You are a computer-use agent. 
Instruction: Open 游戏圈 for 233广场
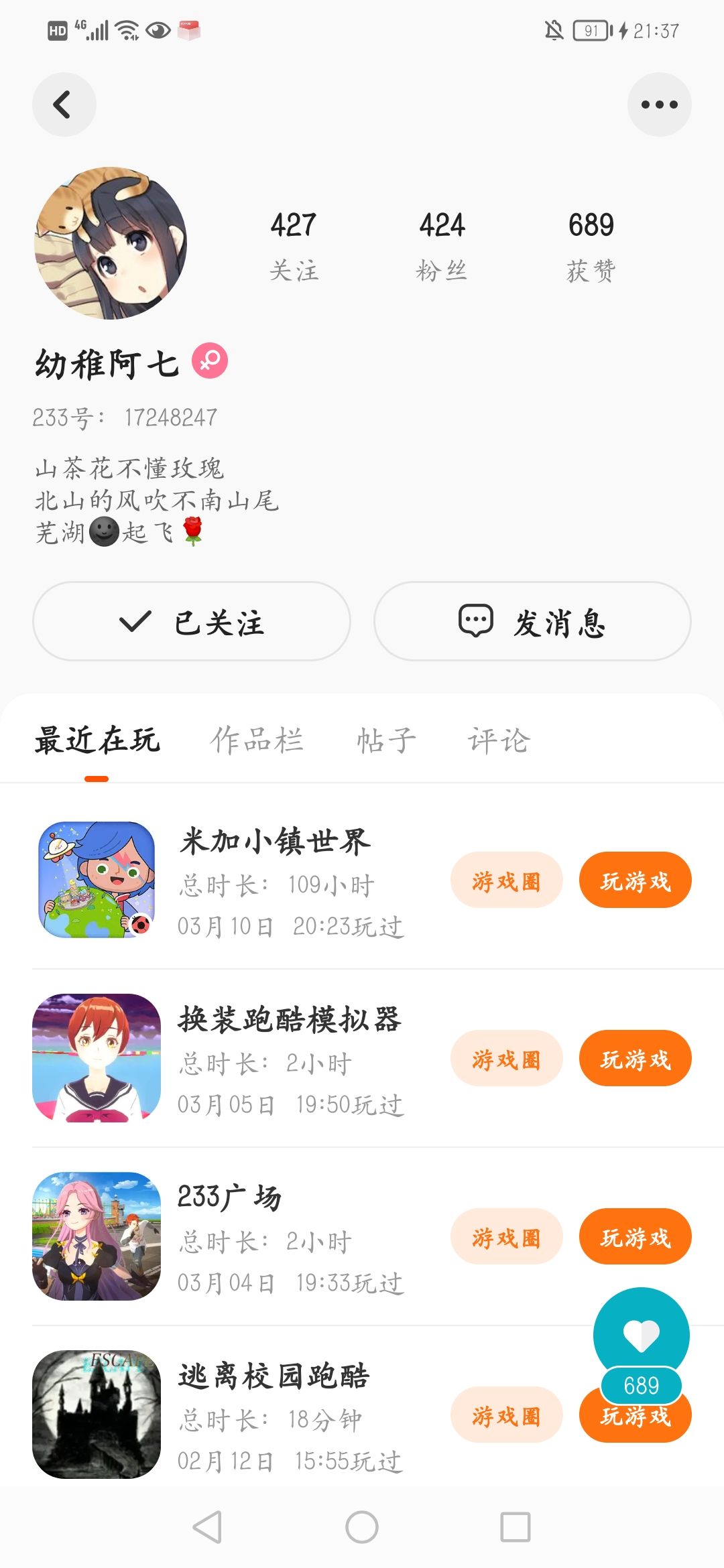click(x=506, y=1237)
